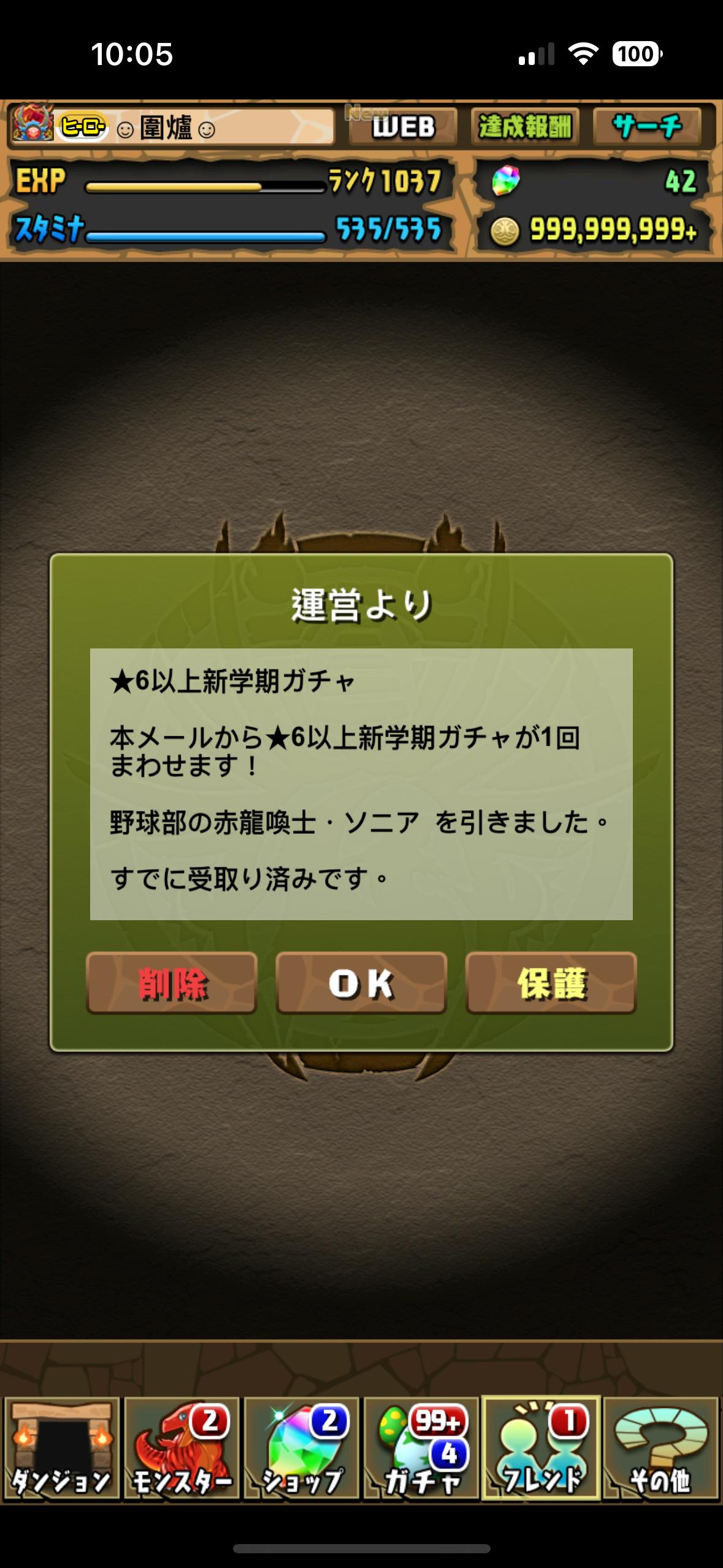Open the サーチ search button

tap(647, 127)
